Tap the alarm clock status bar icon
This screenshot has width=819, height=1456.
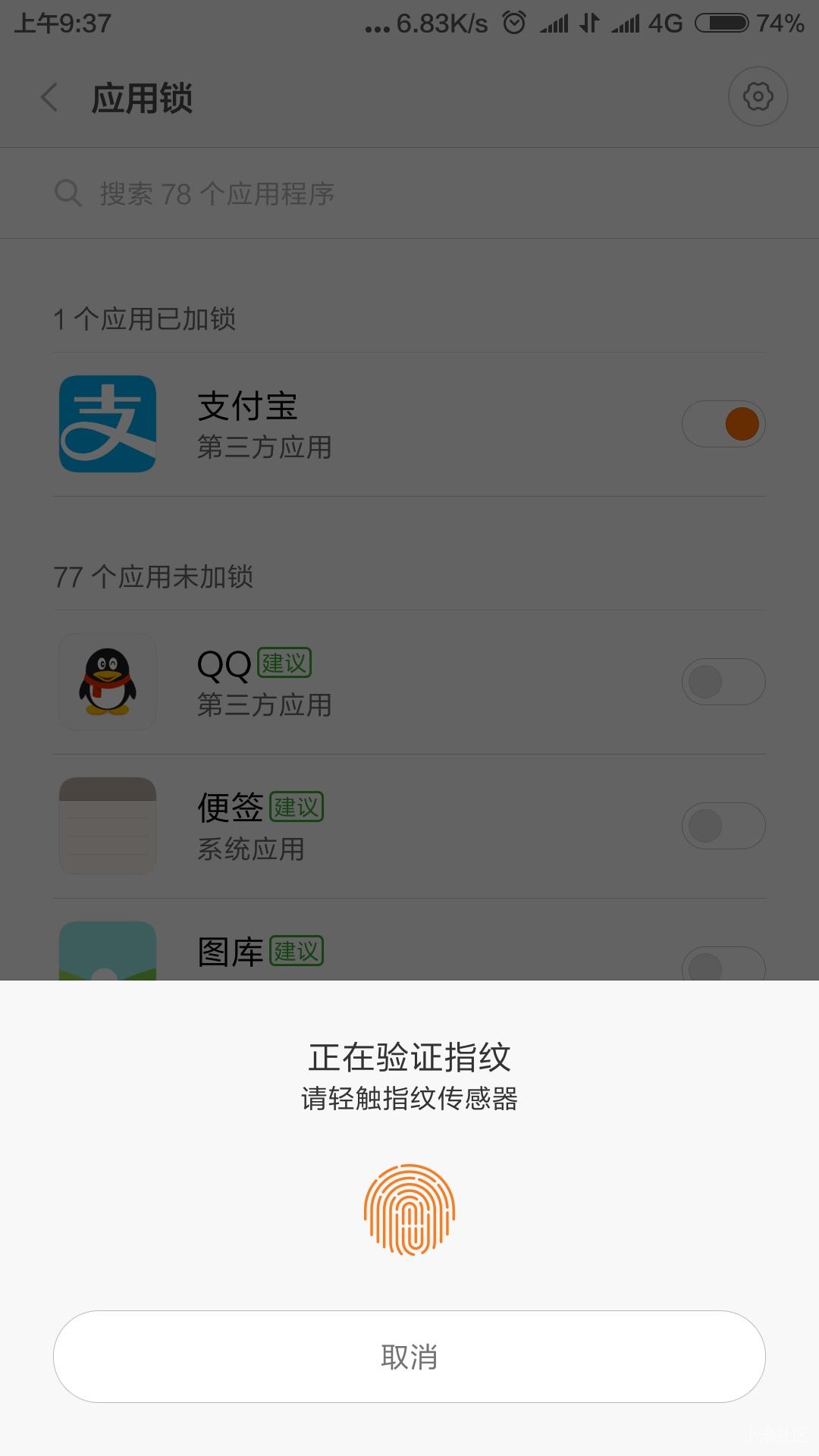513,23
